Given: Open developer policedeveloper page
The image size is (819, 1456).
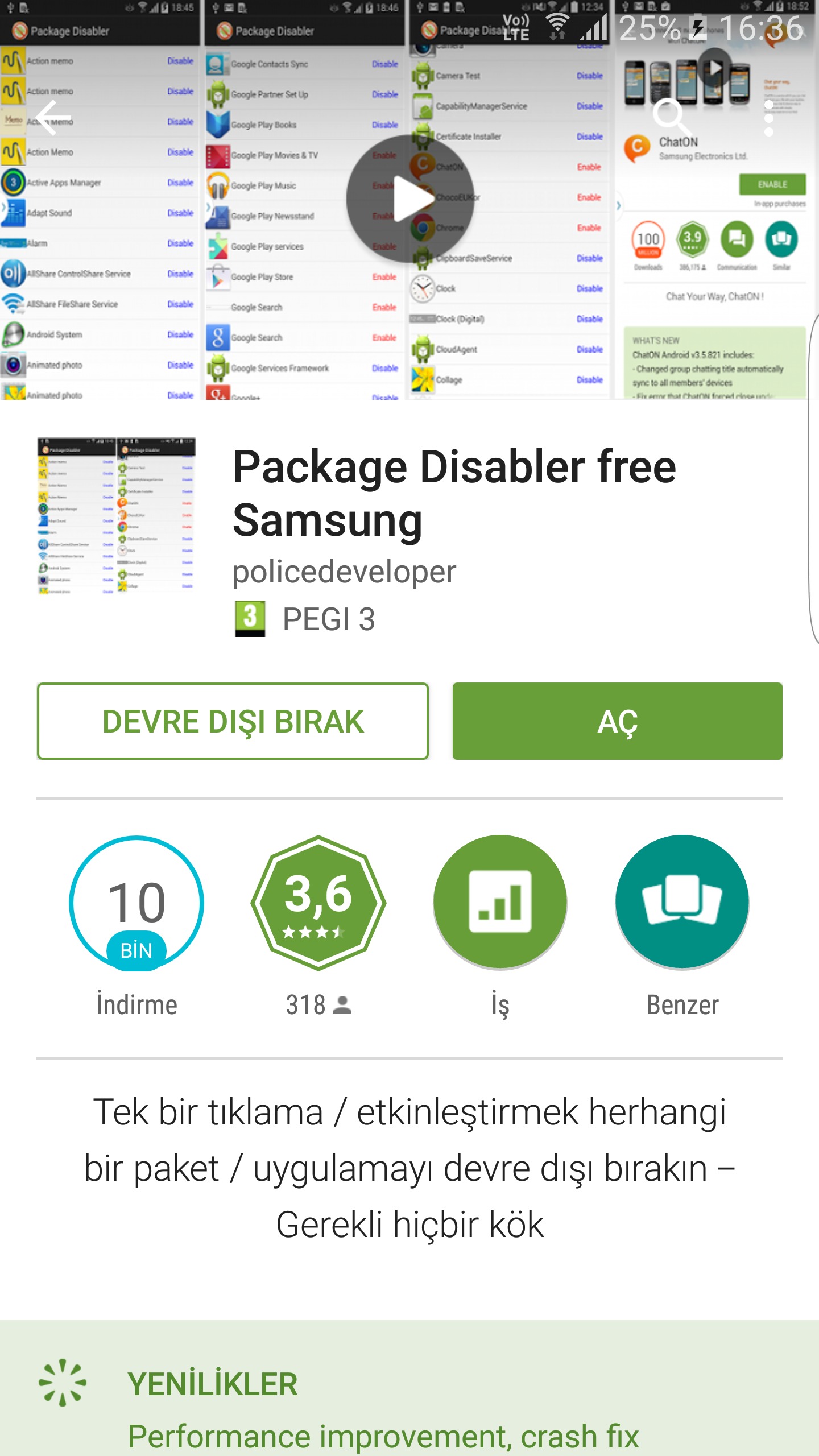Looking at the screenshot, I should [x=345, y=571].
